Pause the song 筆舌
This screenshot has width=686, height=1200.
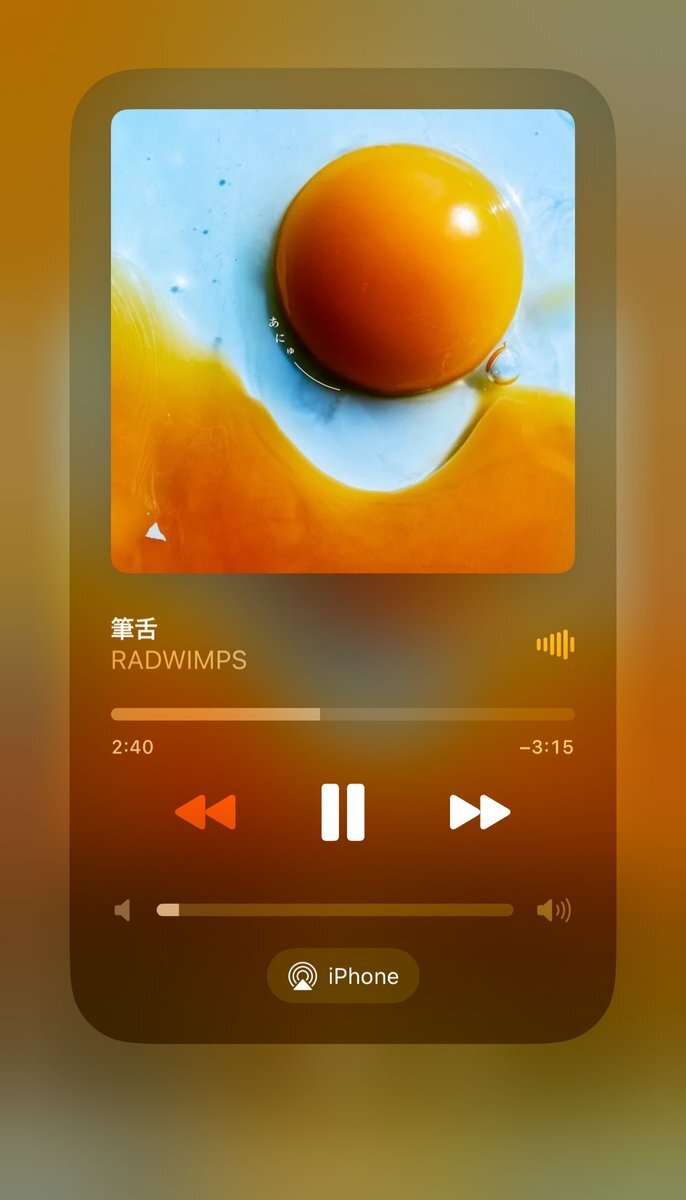coord(343,812)
